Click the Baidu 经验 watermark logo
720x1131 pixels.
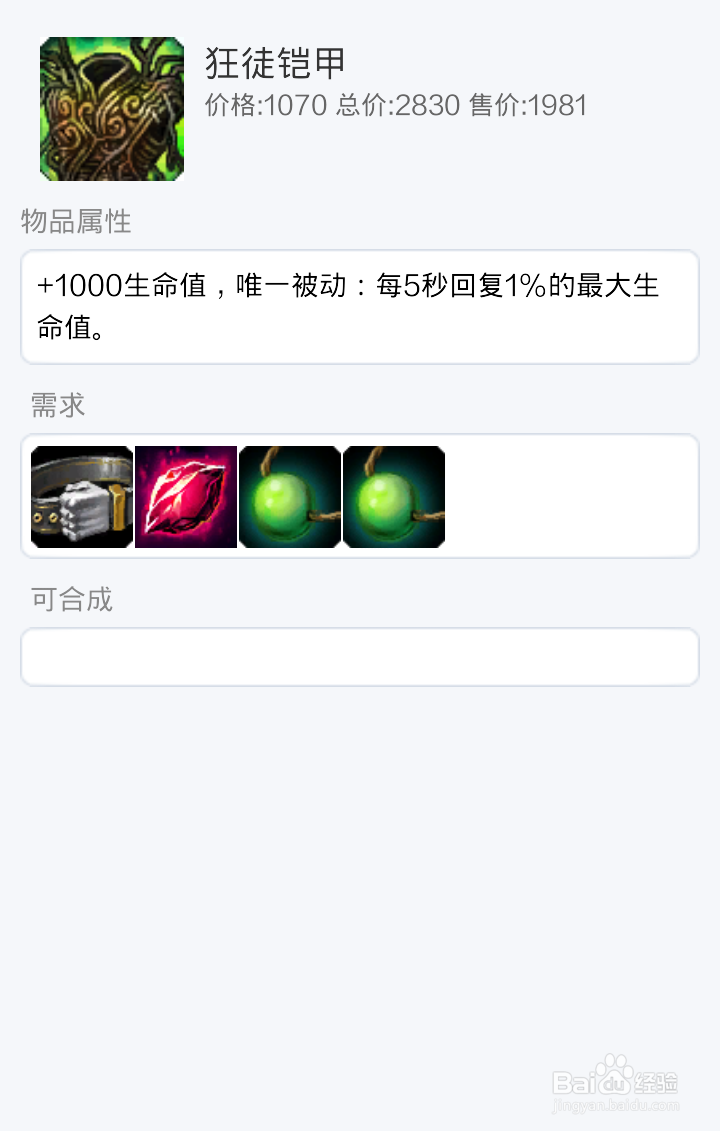[613, 1082]
